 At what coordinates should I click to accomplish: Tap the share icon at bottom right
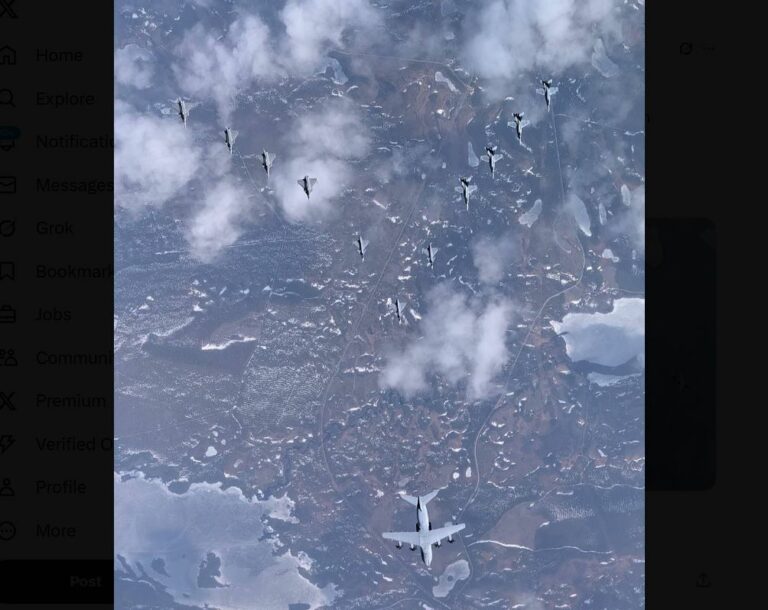(x=703, y=580)
